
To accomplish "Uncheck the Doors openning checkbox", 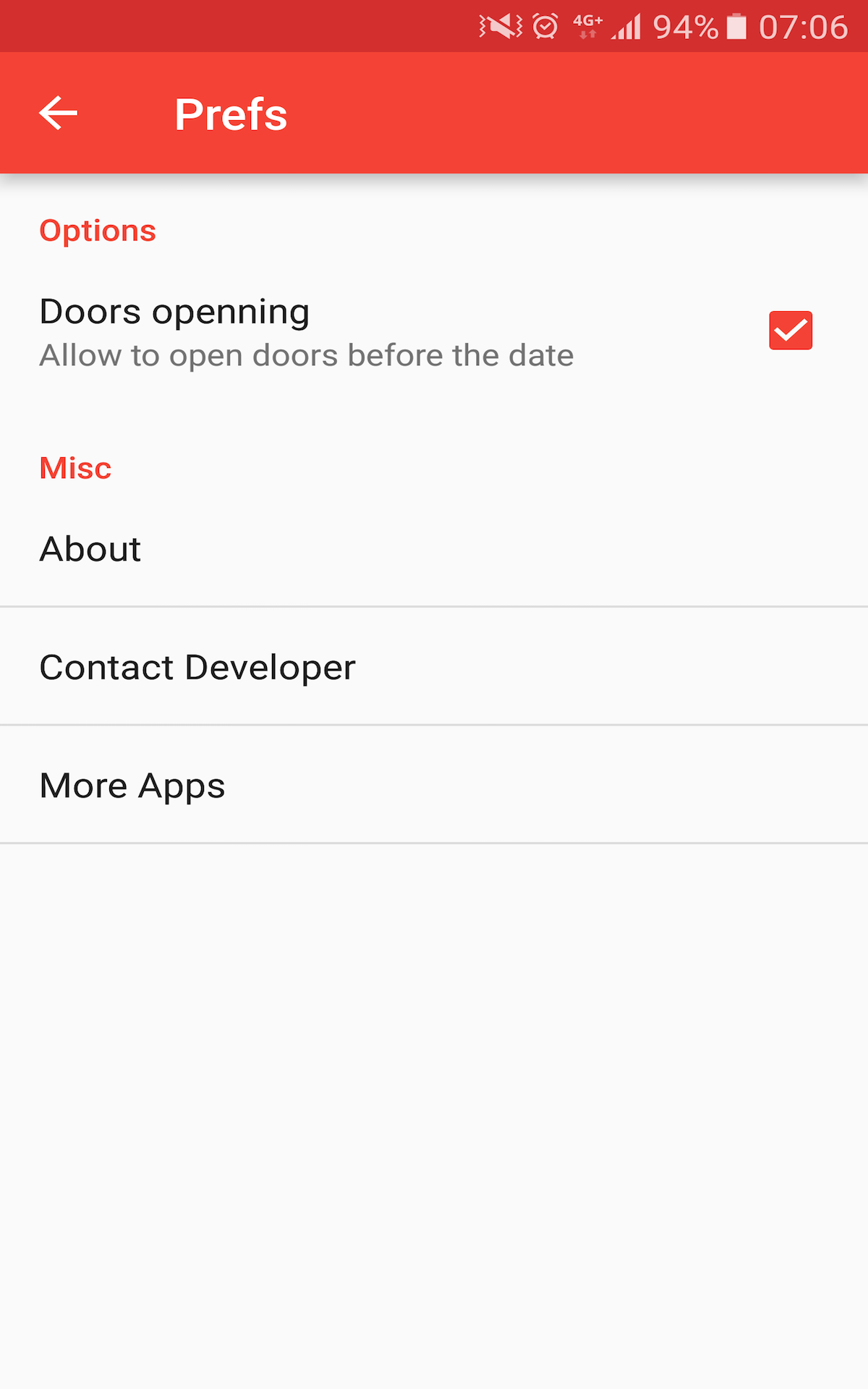I will point(790,331).
